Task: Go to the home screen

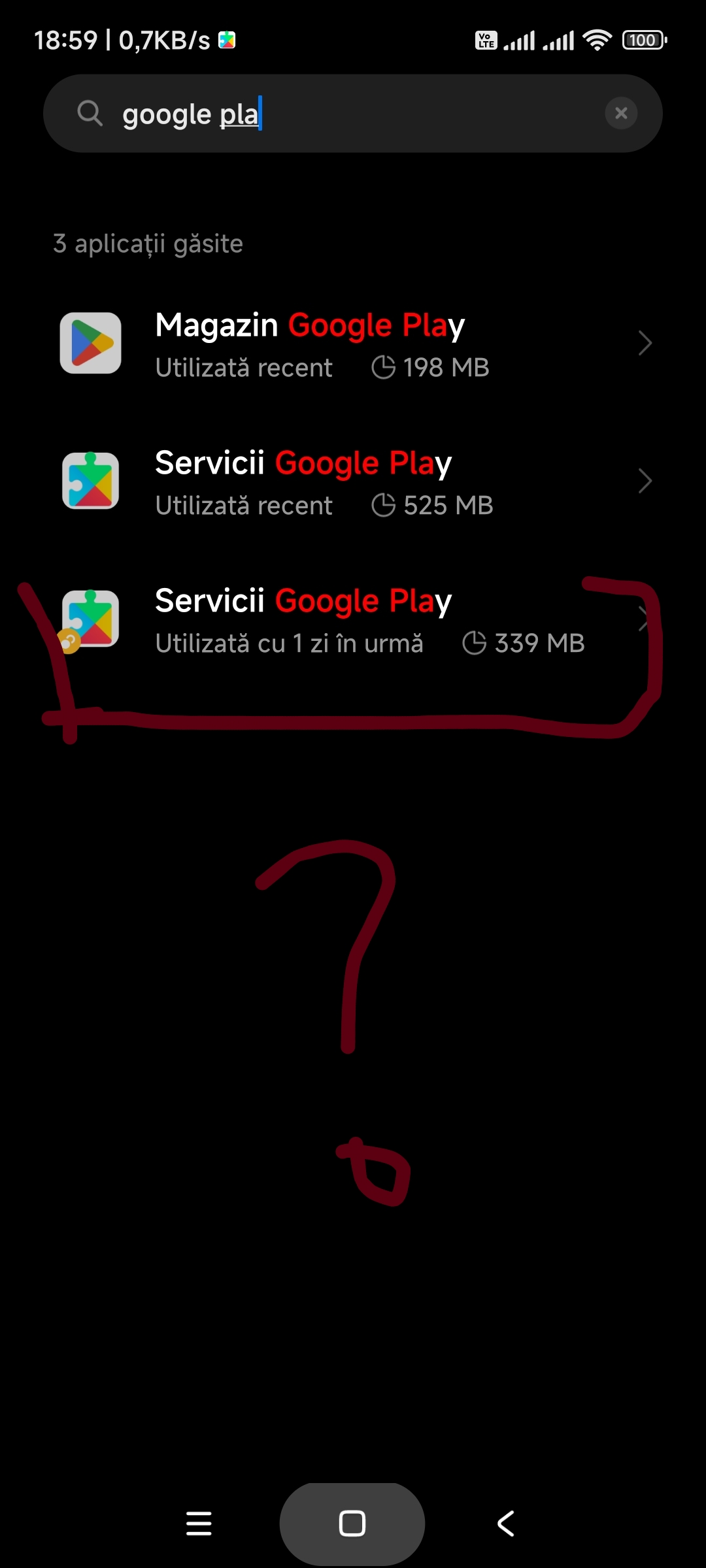Action: 352,1524
